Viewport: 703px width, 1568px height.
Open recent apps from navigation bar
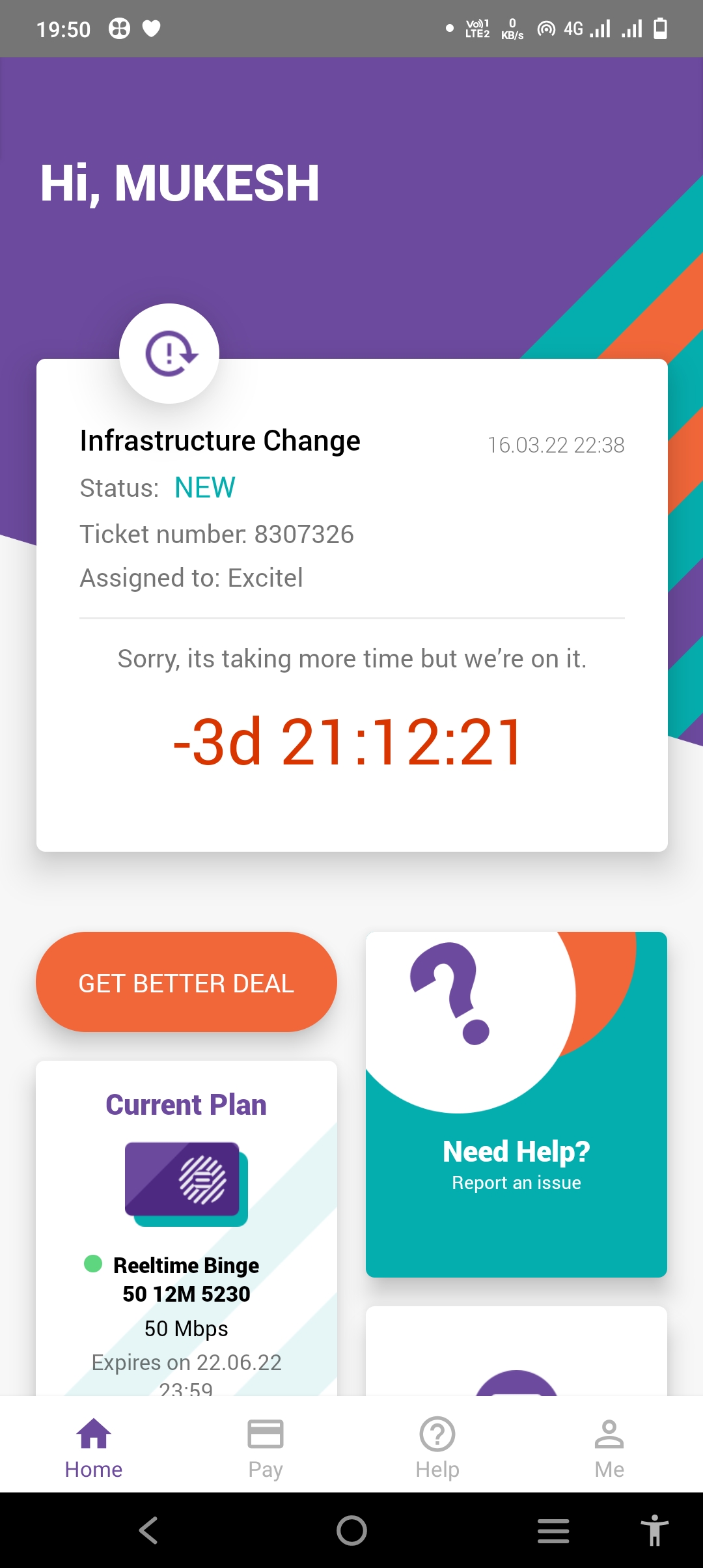(553, 1530)
